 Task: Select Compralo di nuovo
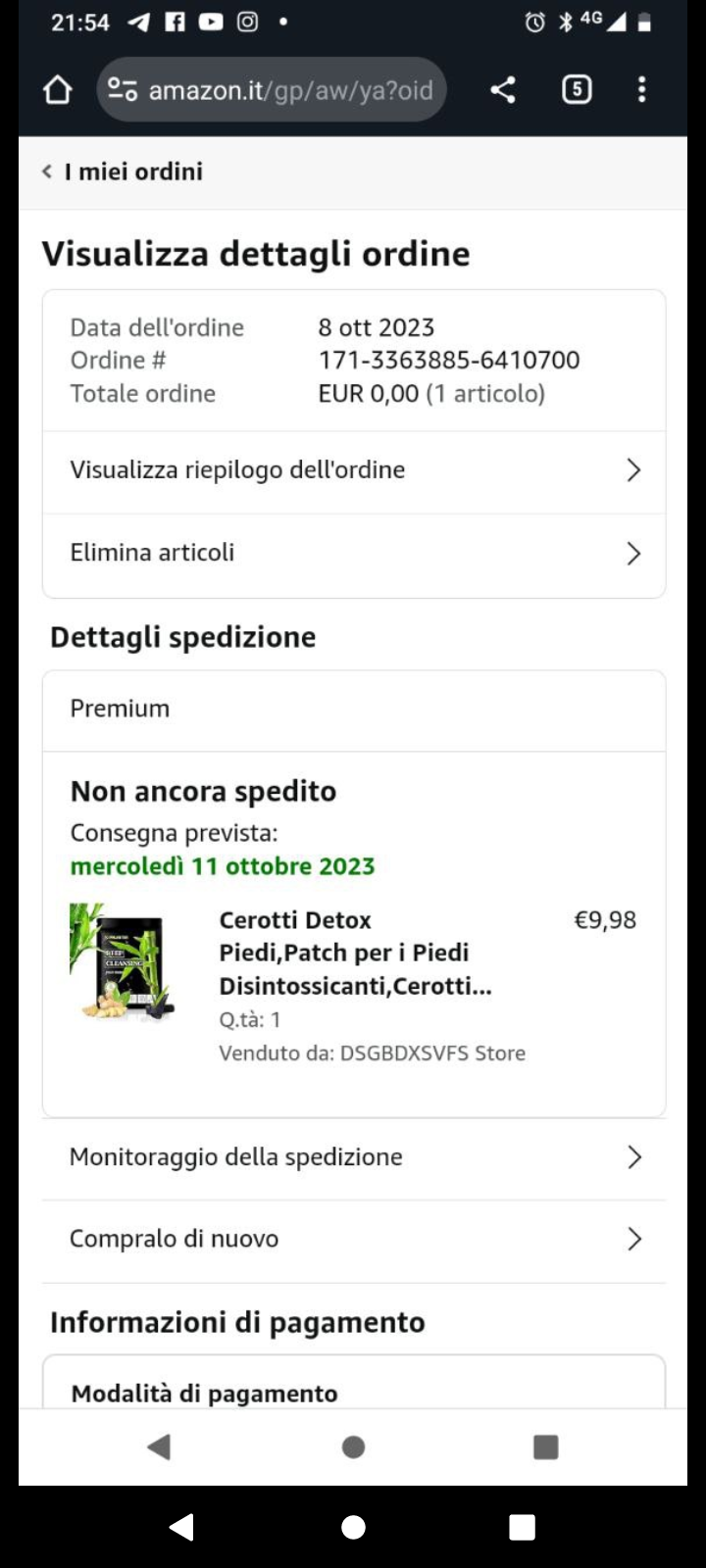[x=353, y=1240]
